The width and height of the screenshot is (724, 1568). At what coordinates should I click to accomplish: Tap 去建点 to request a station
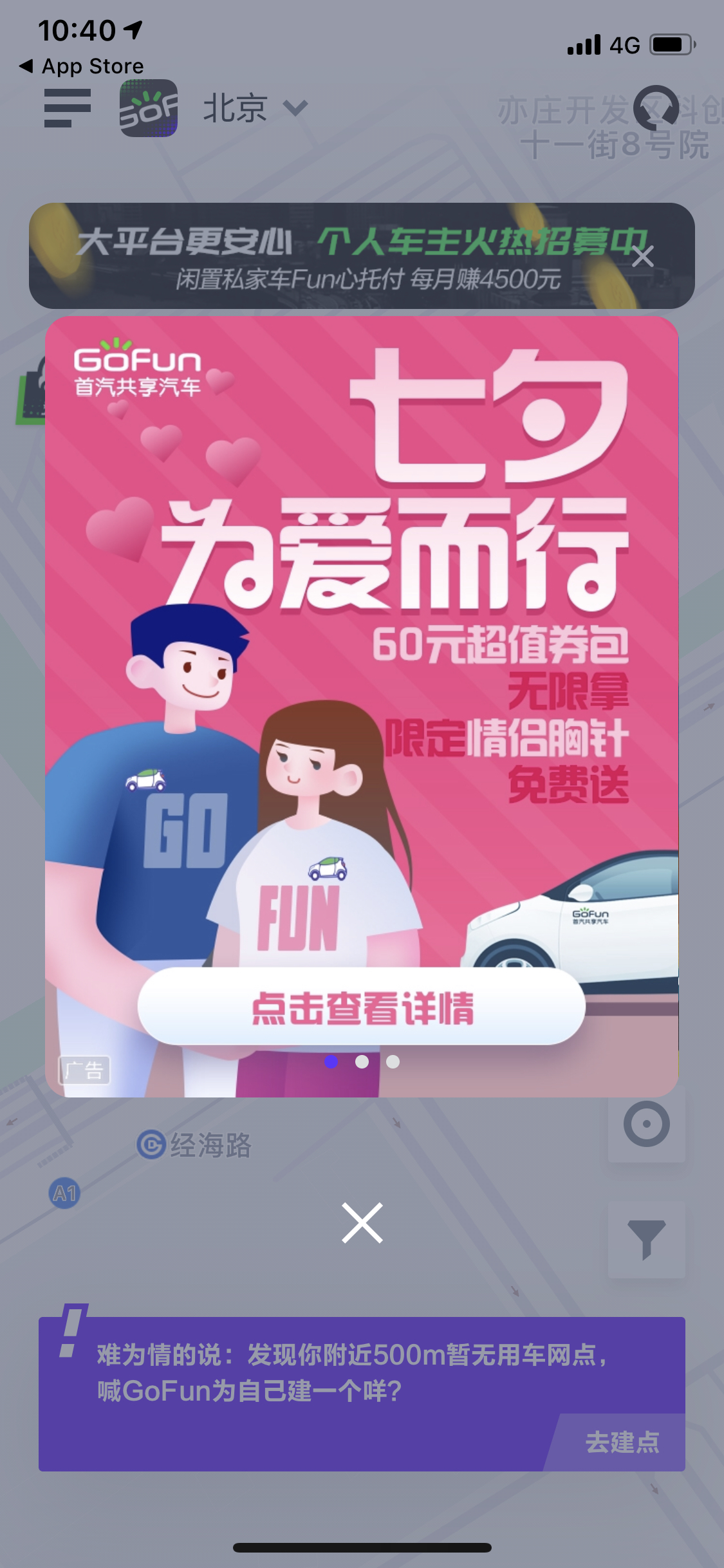coord(622,1442)
